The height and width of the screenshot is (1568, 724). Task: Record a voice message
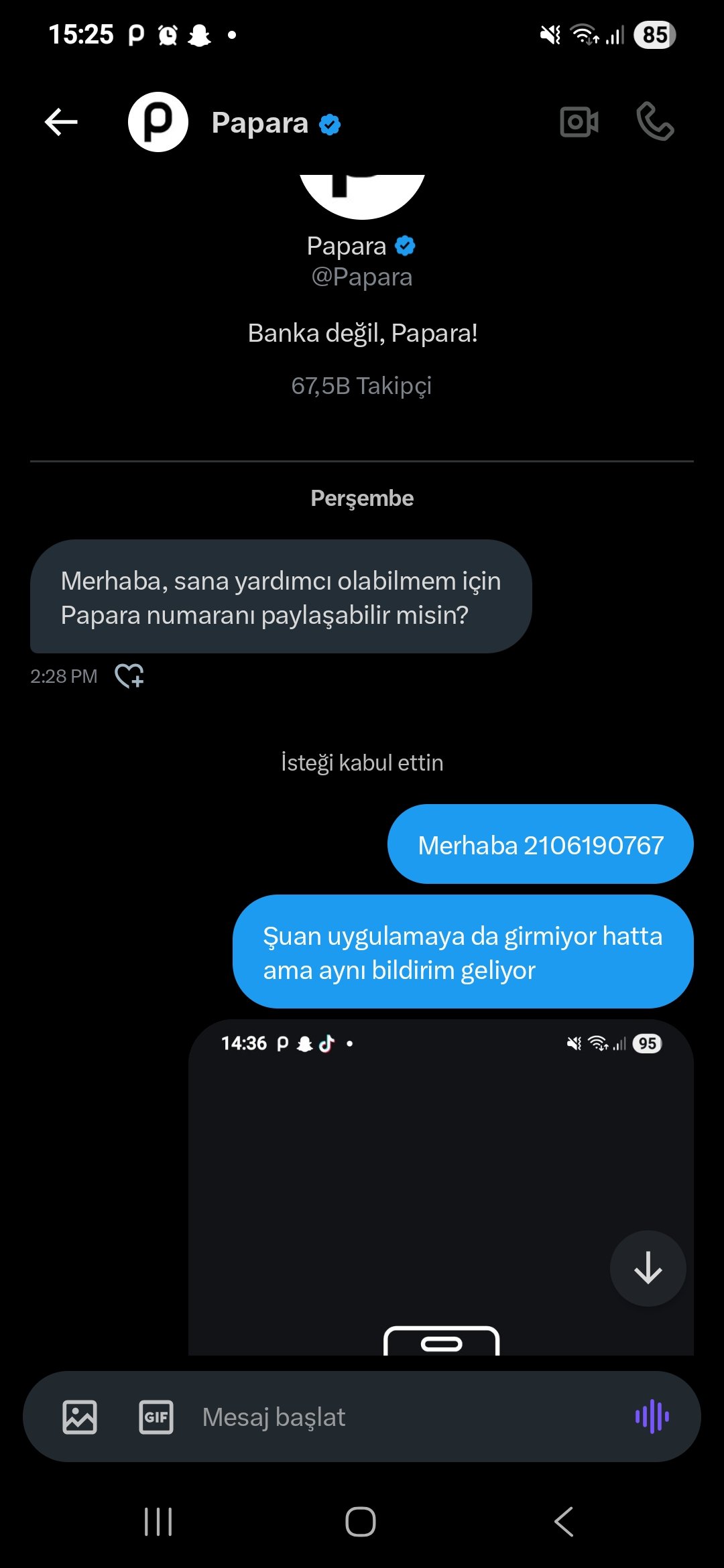pos(652,1417)
